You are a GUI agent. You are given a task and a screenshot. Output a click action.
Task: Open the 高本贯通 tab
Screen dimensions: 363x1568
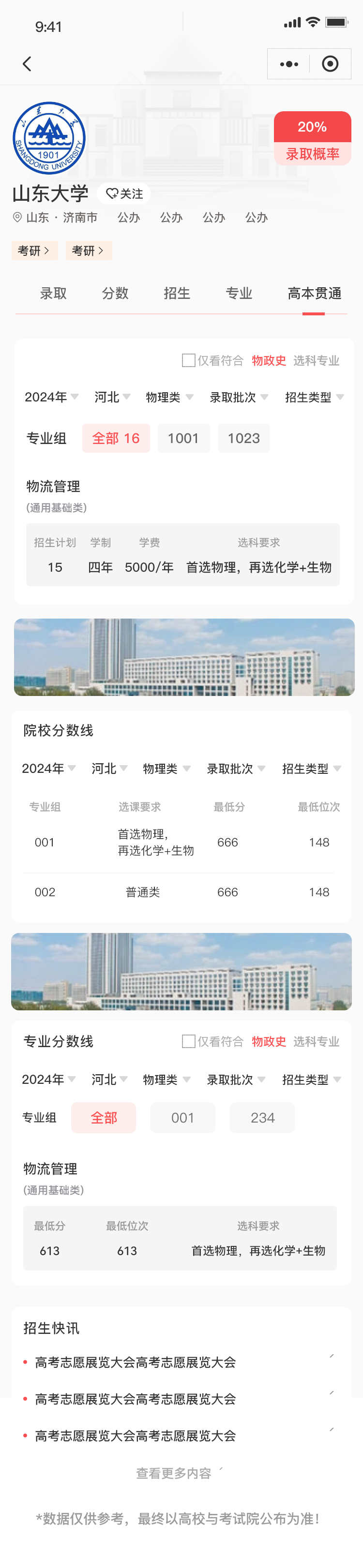click(x=314, y=294)
